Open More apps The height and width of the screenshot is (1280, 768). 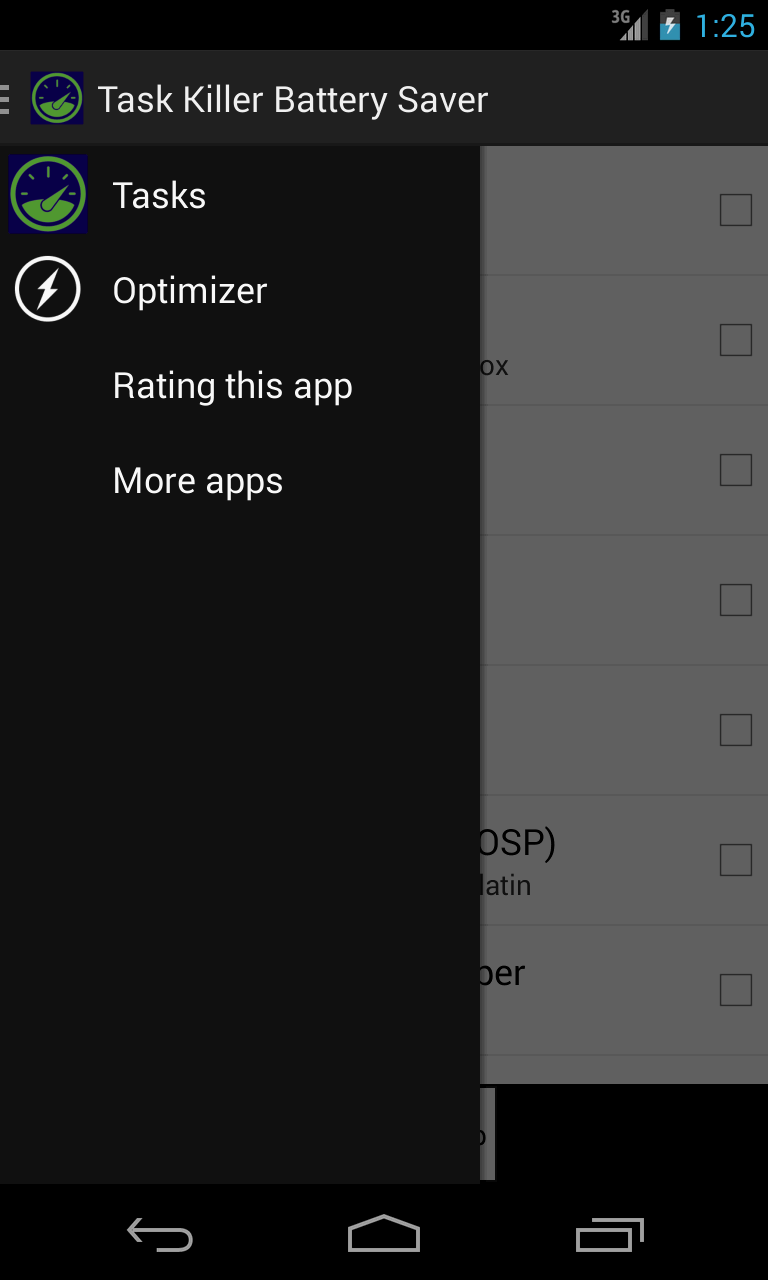[x=240, y=480]
